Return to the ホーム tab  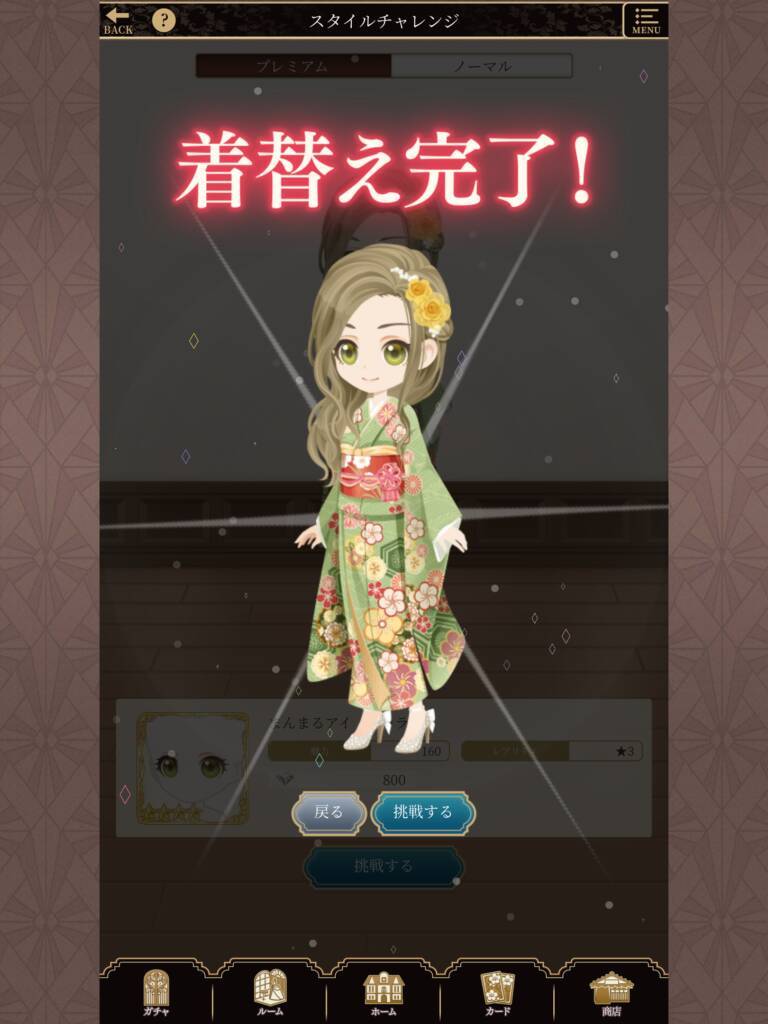click(x=384, y=992)
